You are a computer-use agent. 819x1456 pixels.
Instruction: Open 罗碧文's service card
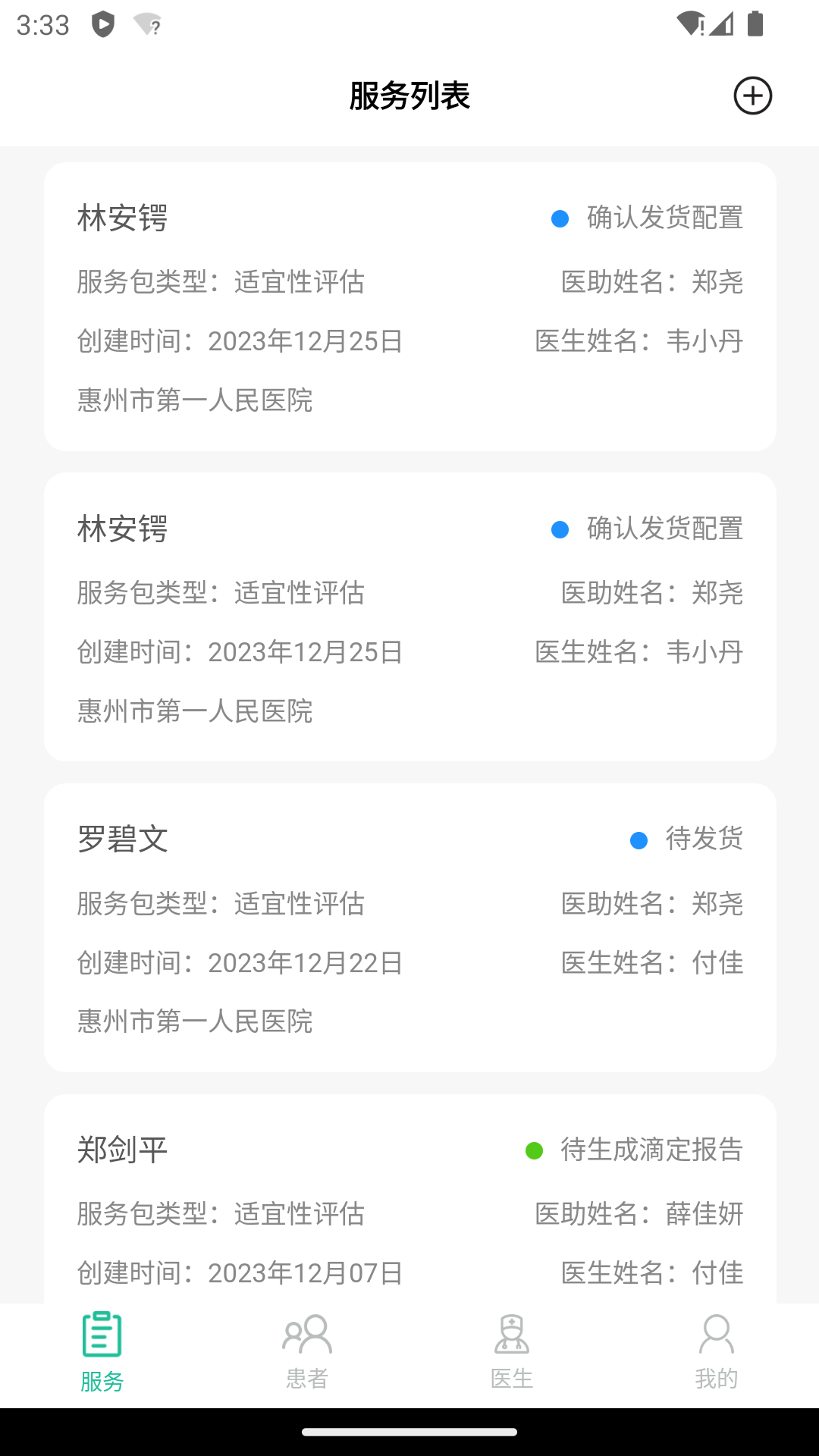click(x=409, y=927)
